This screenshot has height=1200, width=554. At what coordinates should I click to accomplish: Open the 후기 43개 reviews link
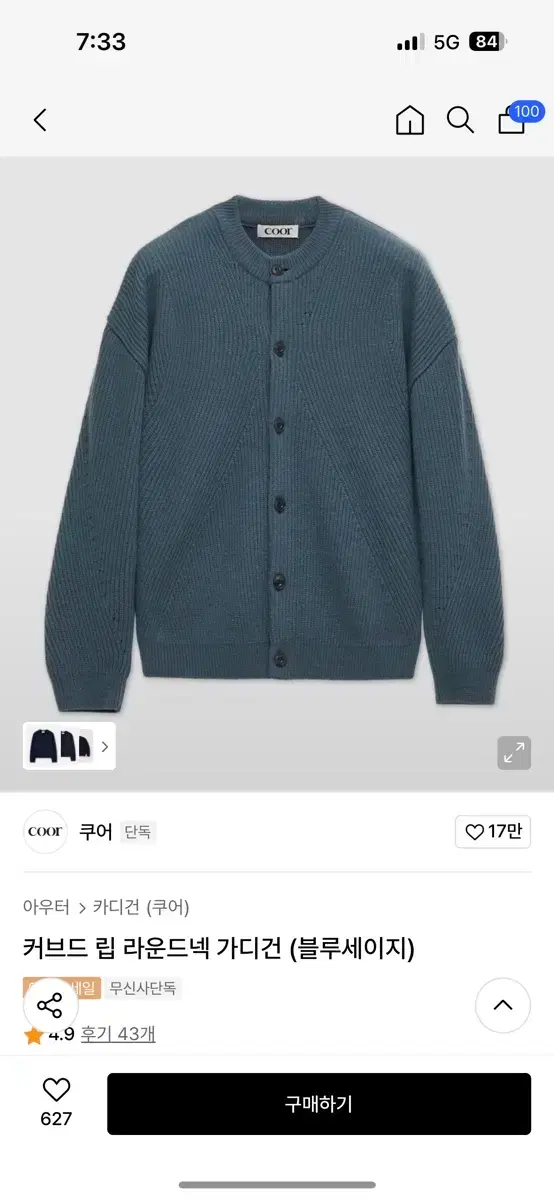(118, 1035)
